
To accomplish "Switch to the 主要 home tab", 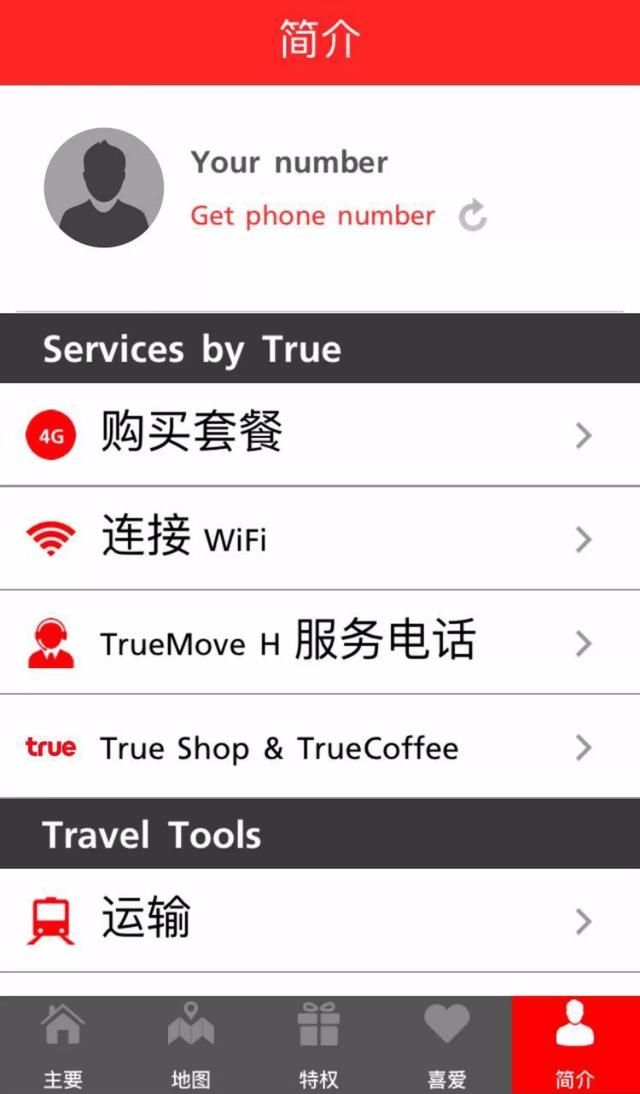I will click(x=64, y=1044).
